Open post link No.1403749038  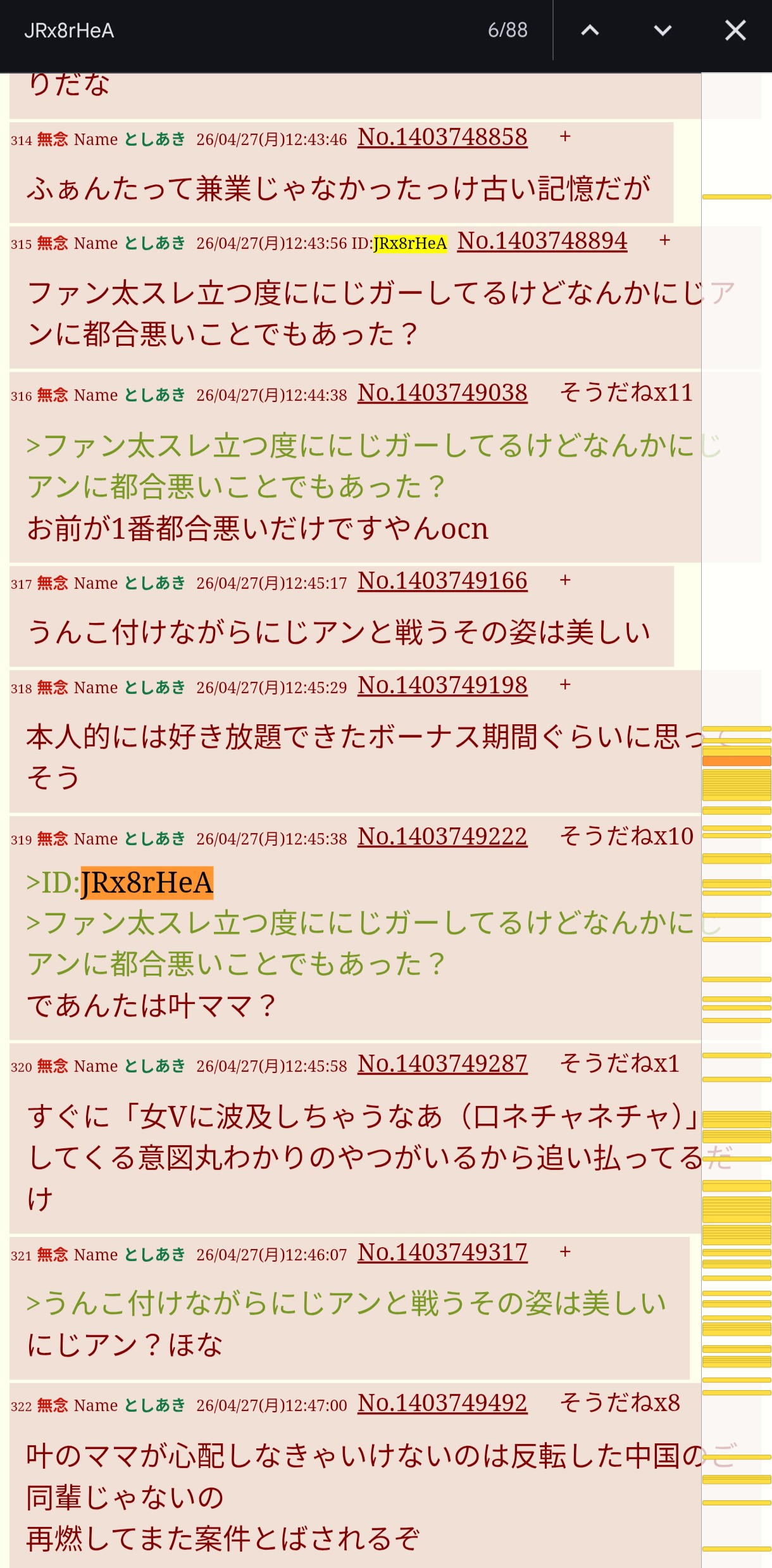coord(442,392)
